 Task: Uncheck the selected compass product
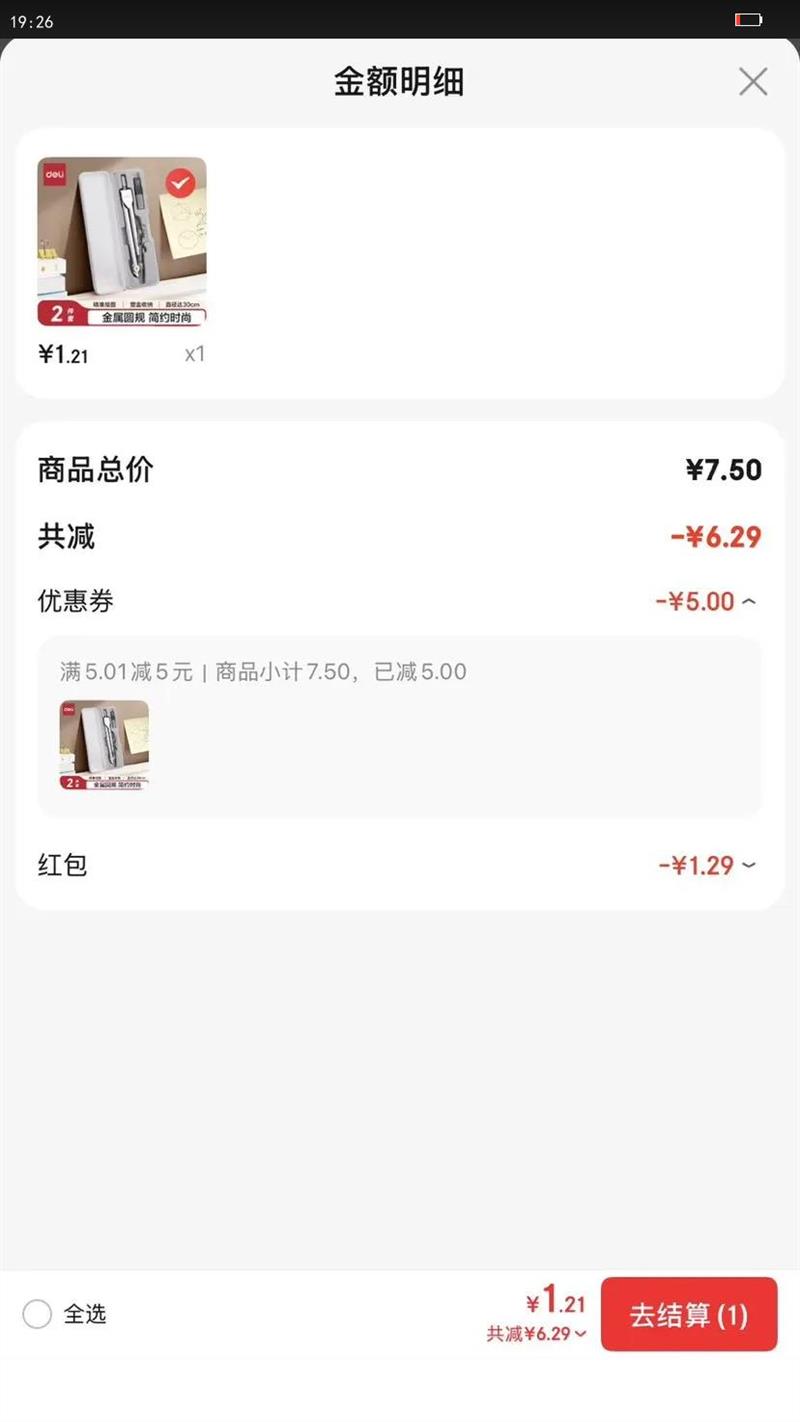(180, 183)
